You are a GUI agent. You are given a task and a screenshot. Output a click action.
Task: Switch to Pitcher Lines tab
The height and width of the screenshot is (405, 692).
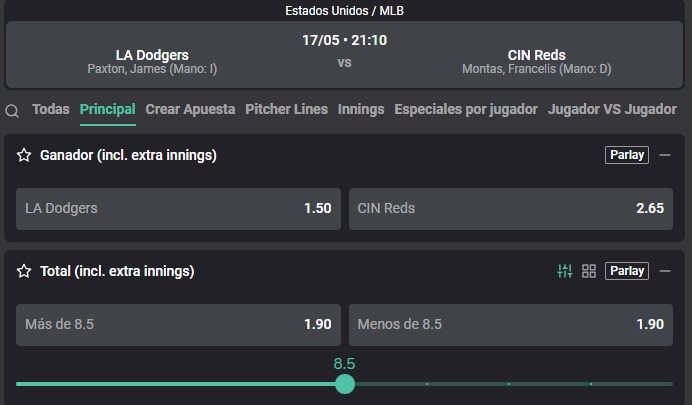(x=286, y=110)
